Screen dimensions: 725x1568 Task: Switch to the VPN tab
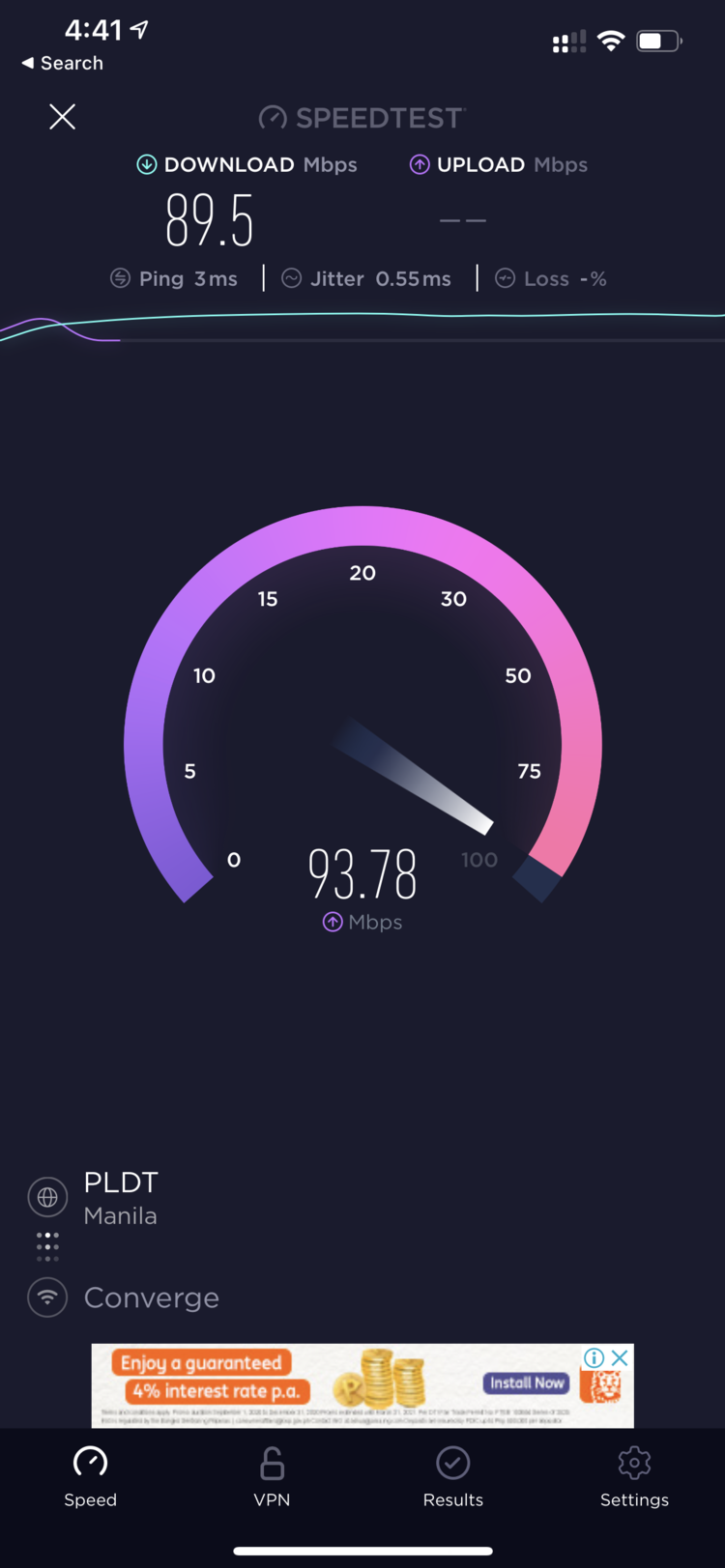pos(272,1476)
